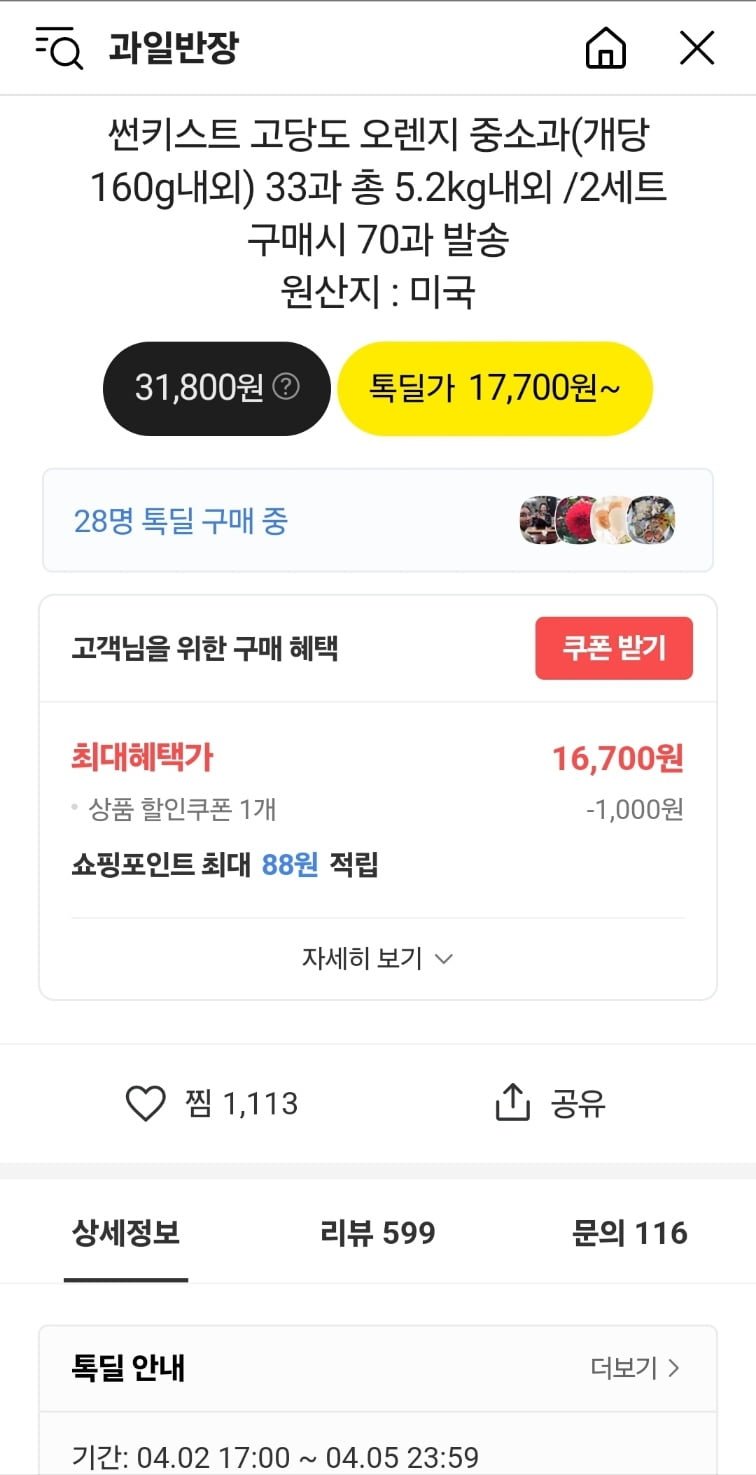This screenshot has width=756, height=1475.
Task: Open the 28명 톡딜 구매 중 banner
Action: point(377,520)
